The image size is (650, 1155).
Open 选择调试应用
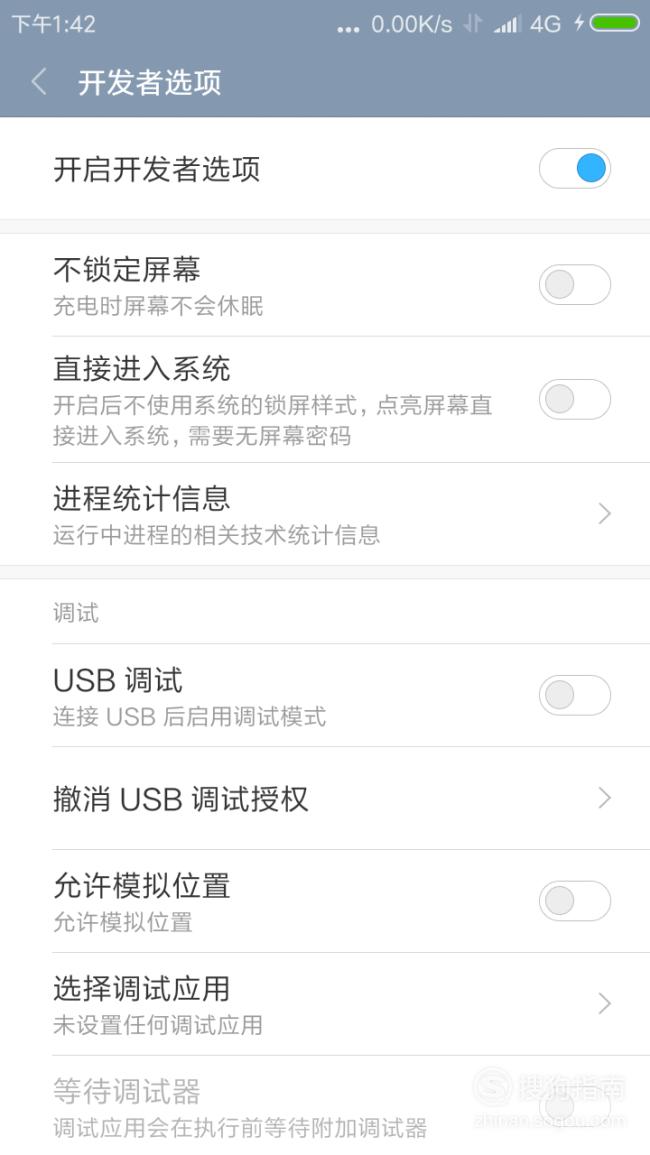click(x=325, y=1004)
